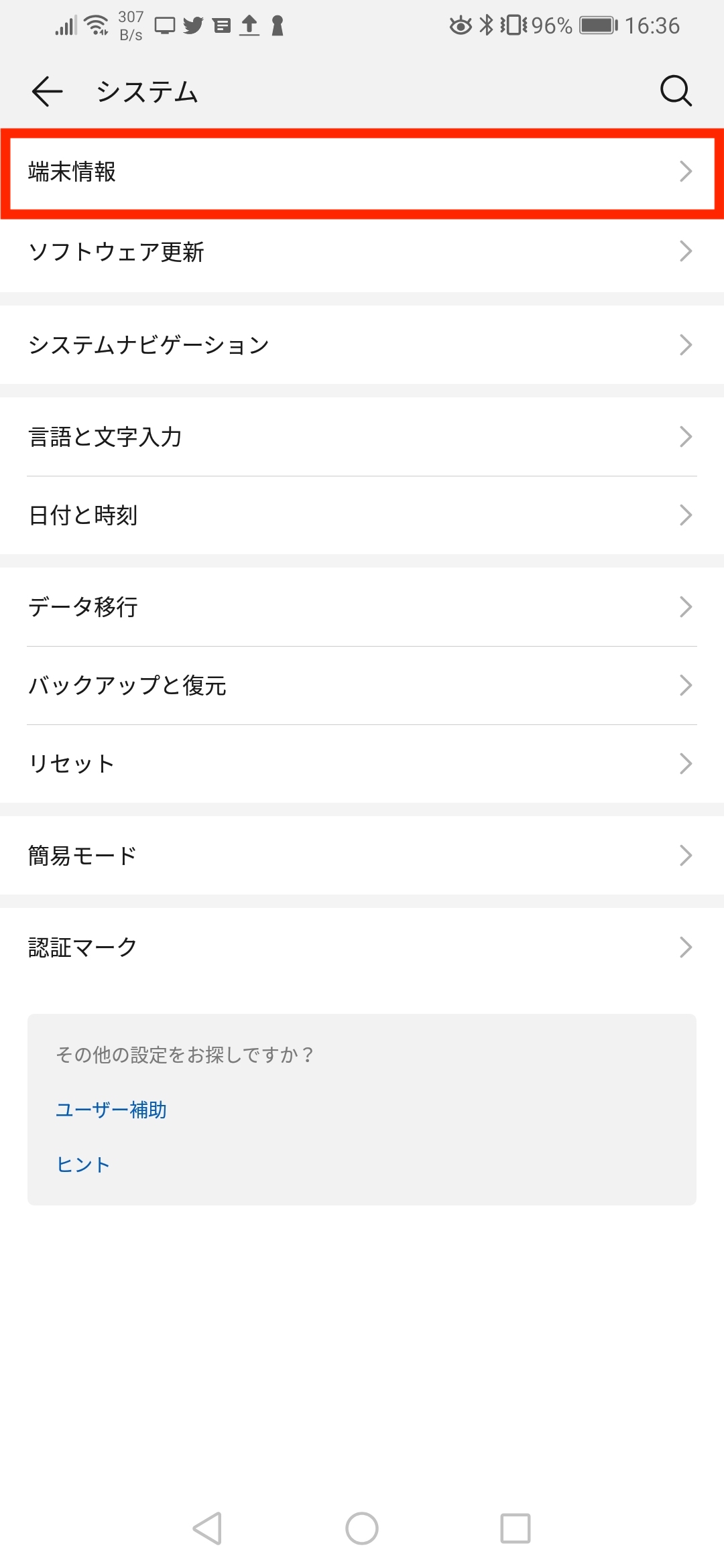Screen dimensions: 724x1568
Task: Tap the upload notification icon
Action: pos(249,25)
